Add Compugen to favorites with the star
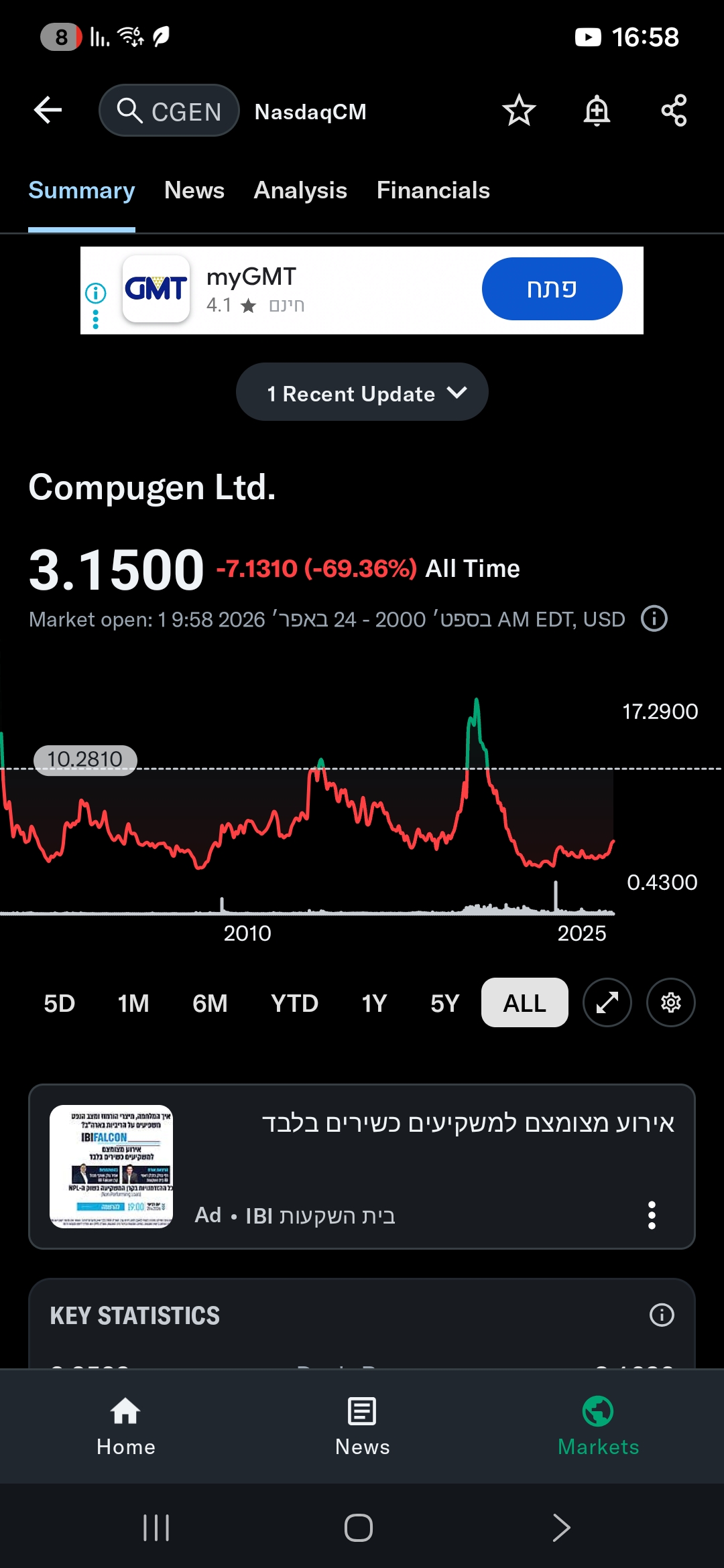The width and height of the screenshot is (724, 1568). [519, 111]
